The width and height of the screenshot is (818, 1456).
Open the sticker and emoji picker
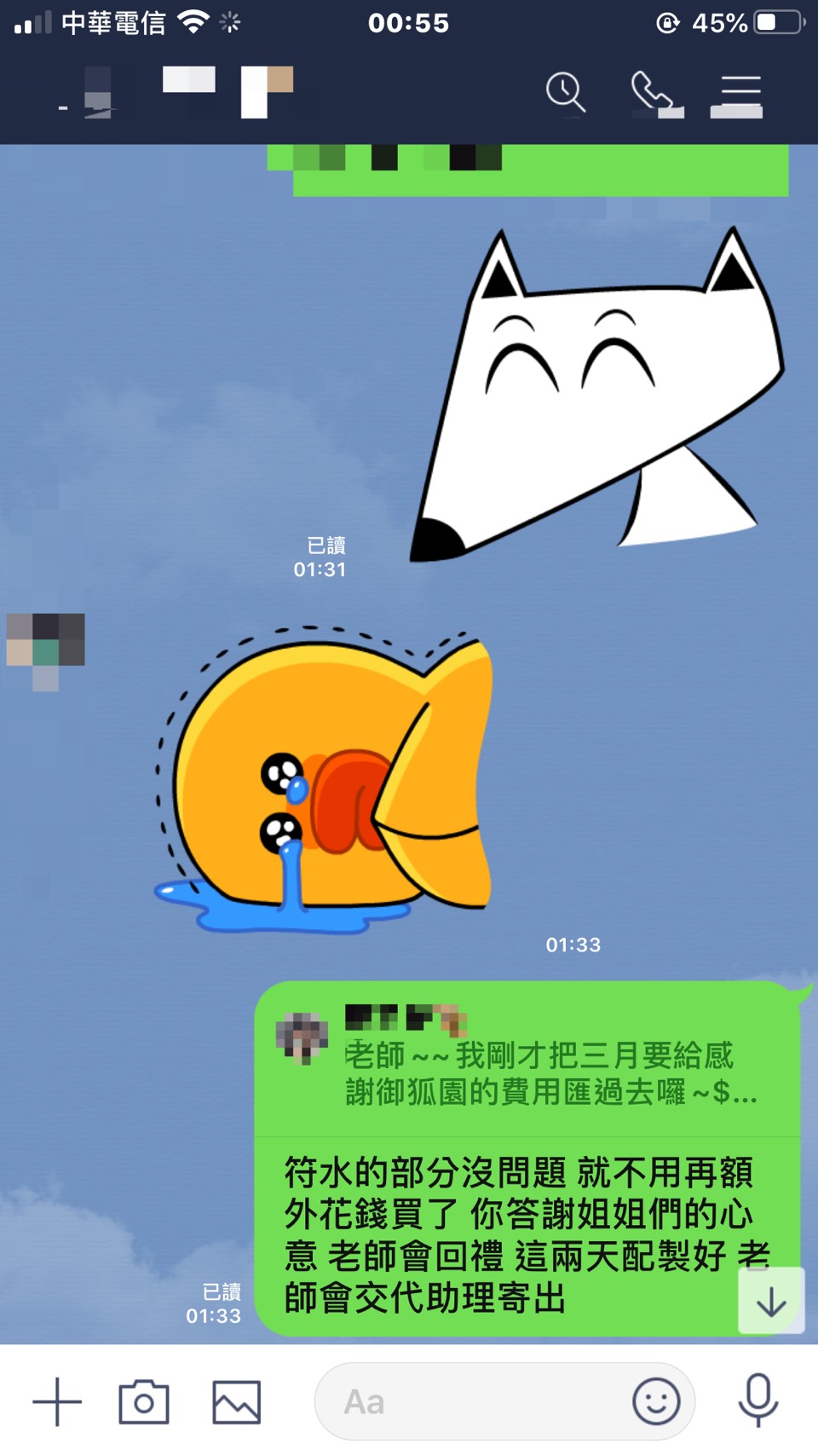(x=655, y=1401)
